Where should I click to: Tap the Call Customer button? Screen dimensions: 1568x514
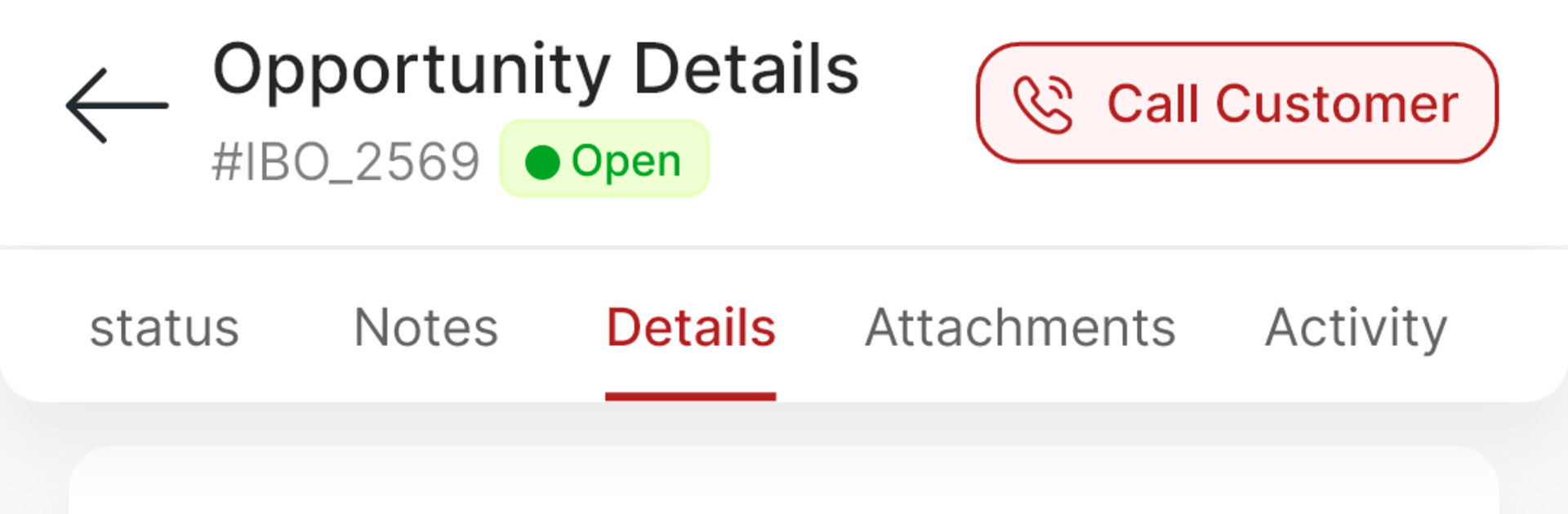(x=1236, y=104)
